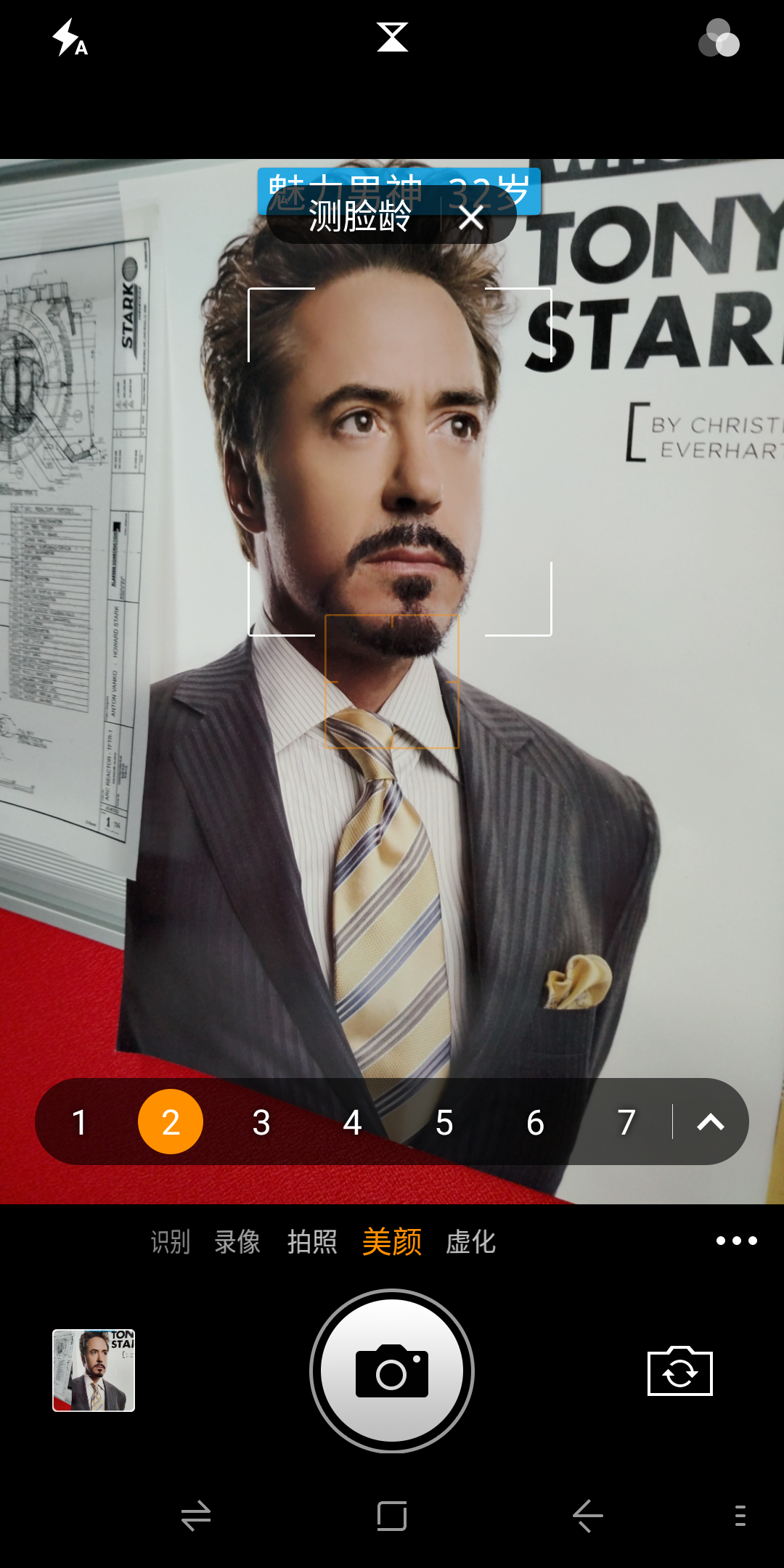Take a photo with shutter button

(x=392, y=1371)
